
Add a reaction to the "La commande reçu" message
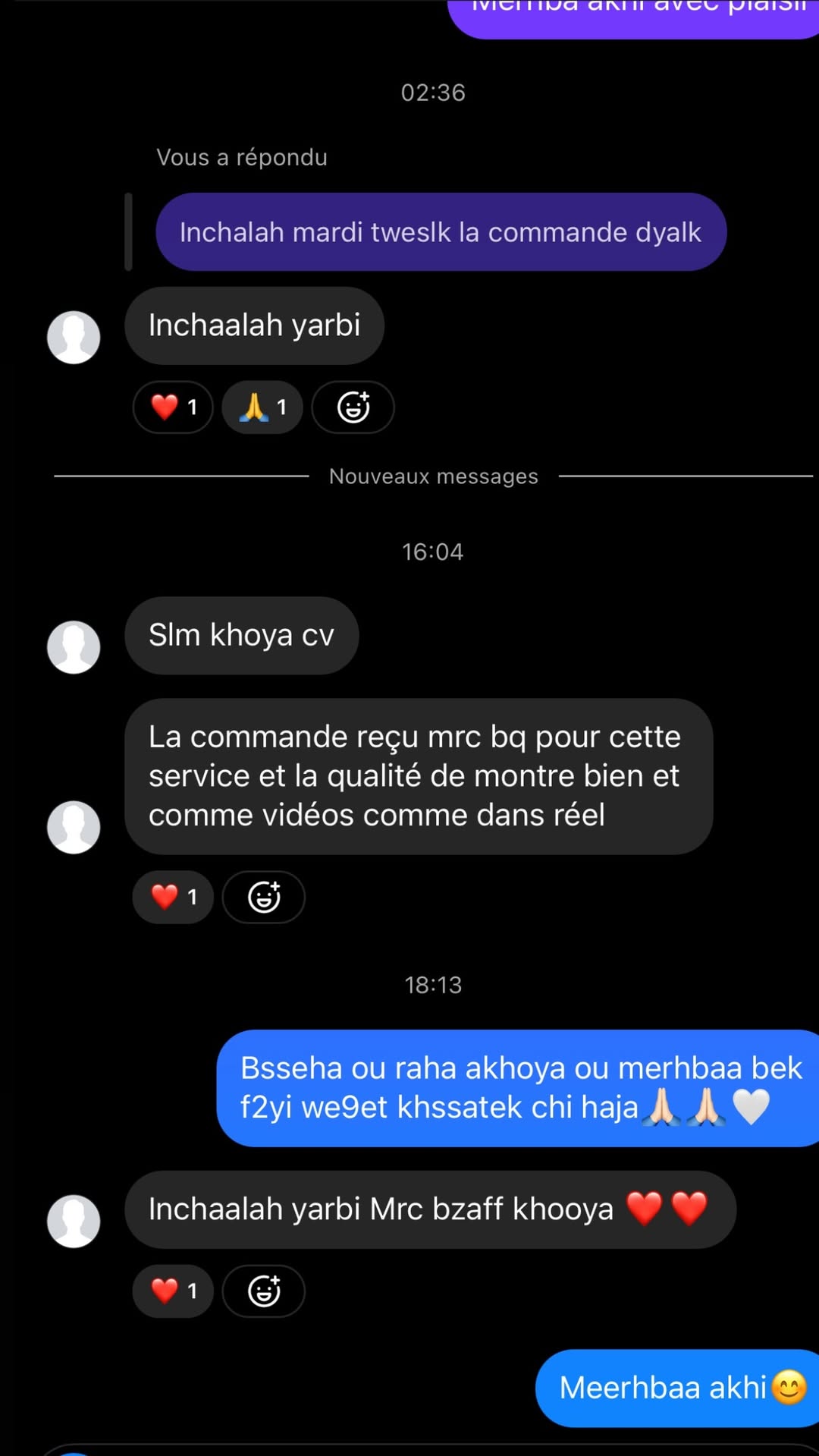tap(264, 897)
